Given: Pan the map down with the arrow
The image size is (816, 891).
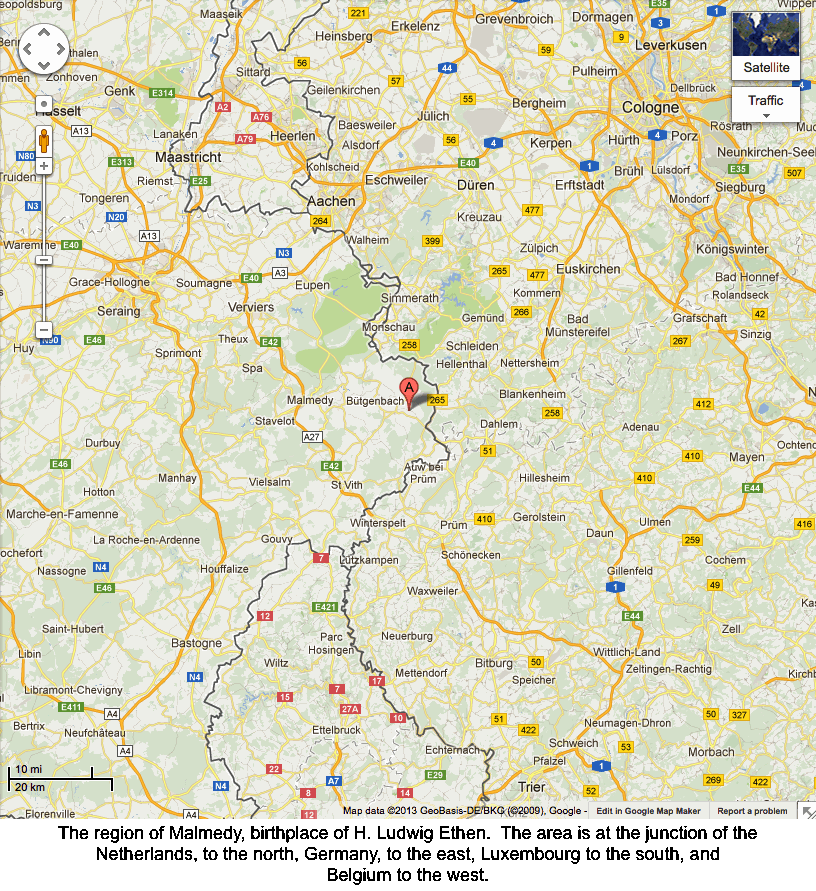Looking at the screenshot, I should (44, 64).
